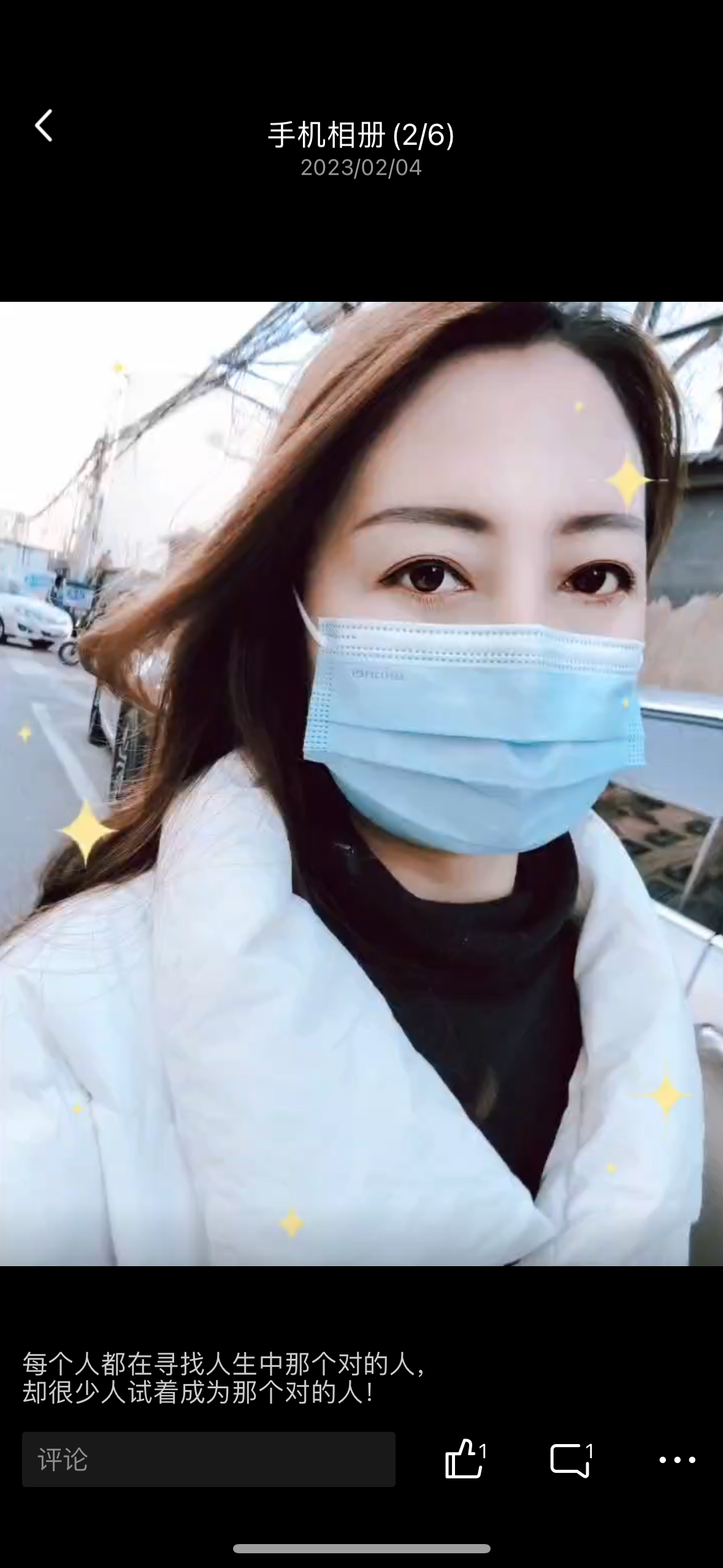Like this photo with thumbs-up icon
The width and height of the screenshot is (723, 1568).
[x=463, y=1459]
